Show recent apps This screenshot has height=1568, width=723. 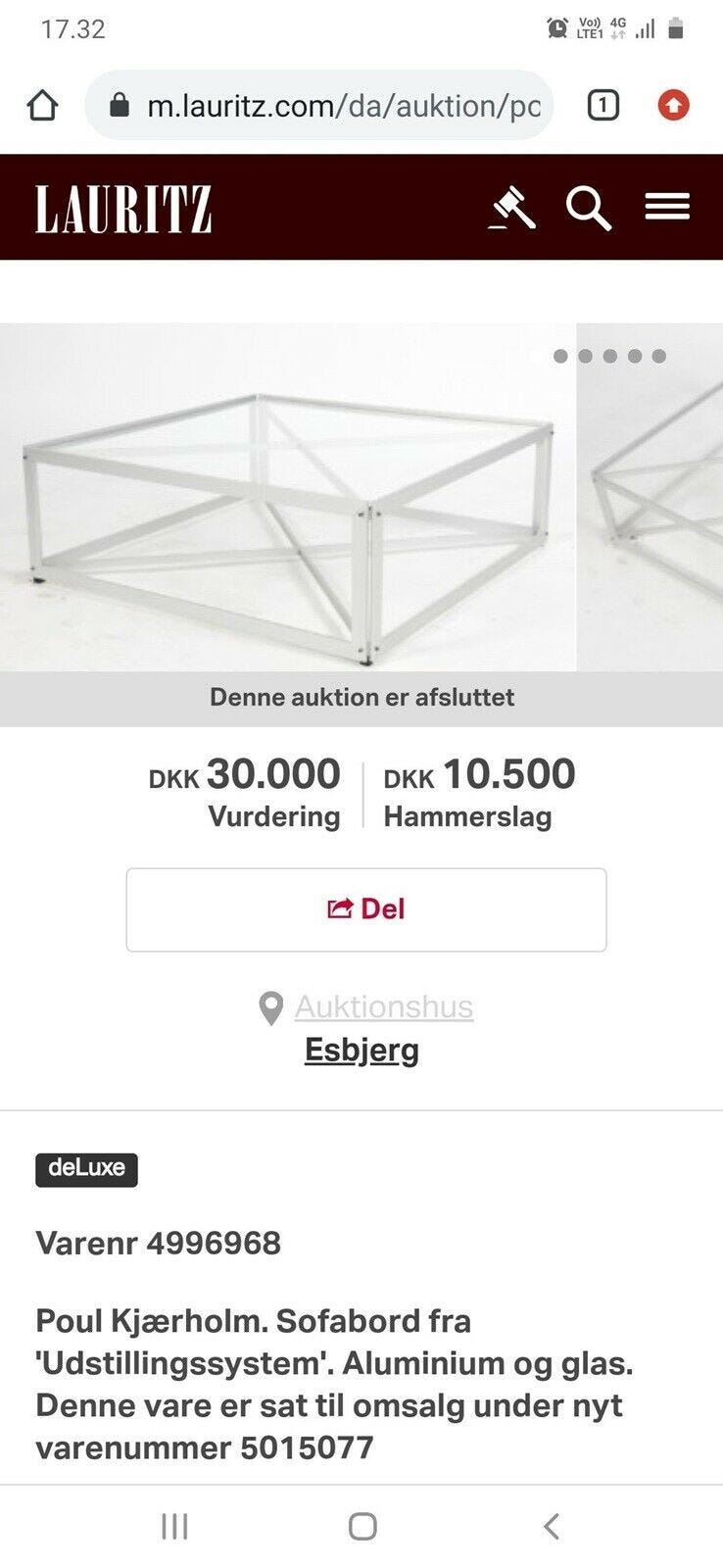(174, 1526)
